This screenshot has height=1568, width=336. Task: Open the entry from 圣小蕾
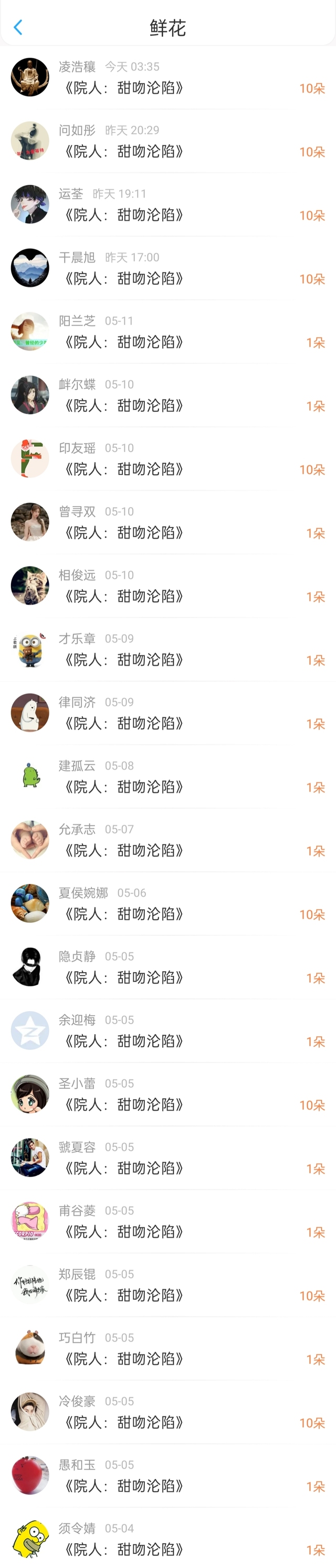[168, 1095]
